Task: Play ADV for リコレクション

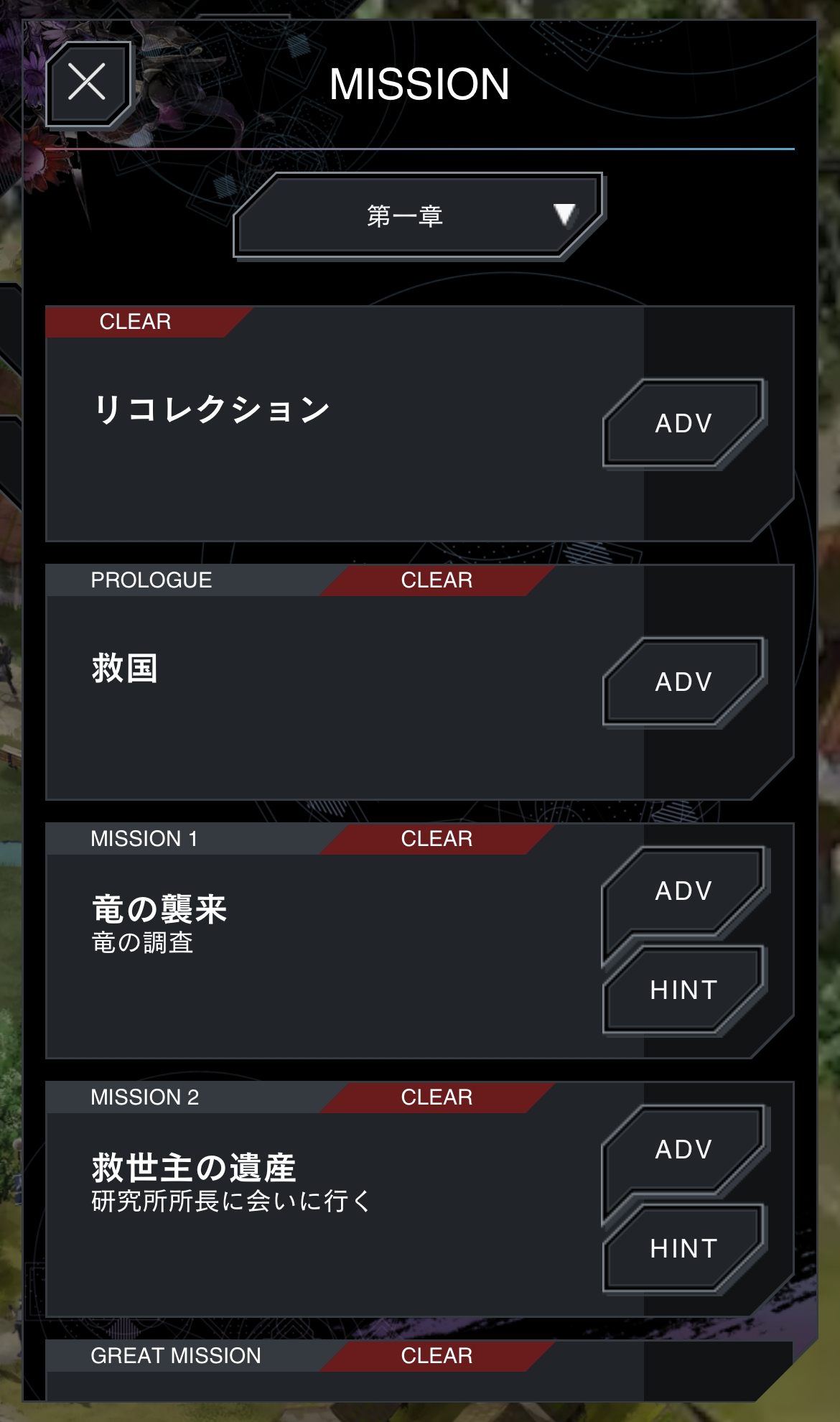Action: click(684, 424)
